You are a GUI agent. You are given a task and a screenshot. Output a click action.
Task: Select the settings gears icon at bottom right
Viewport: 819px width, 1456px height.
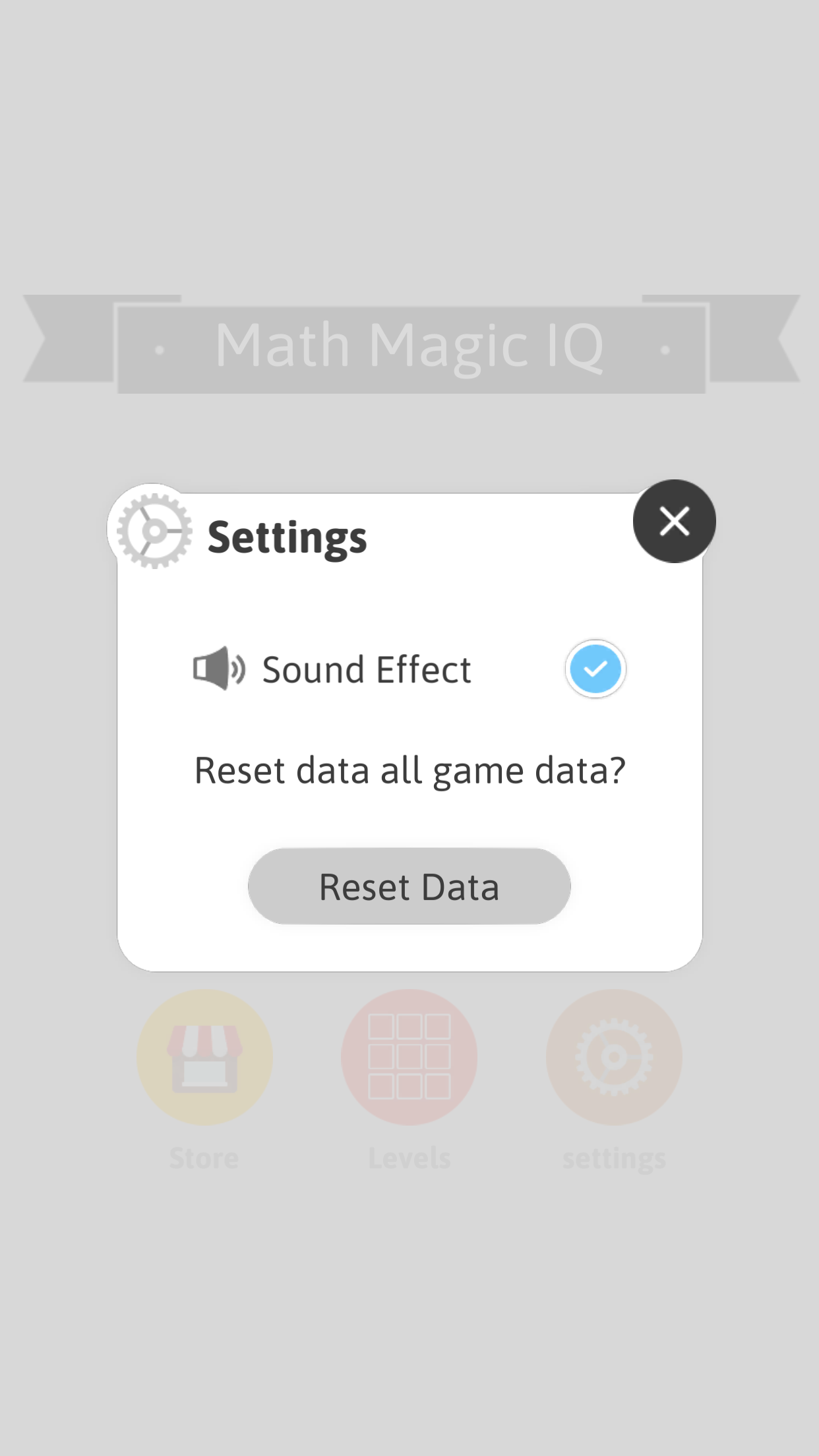point(614,1056)
